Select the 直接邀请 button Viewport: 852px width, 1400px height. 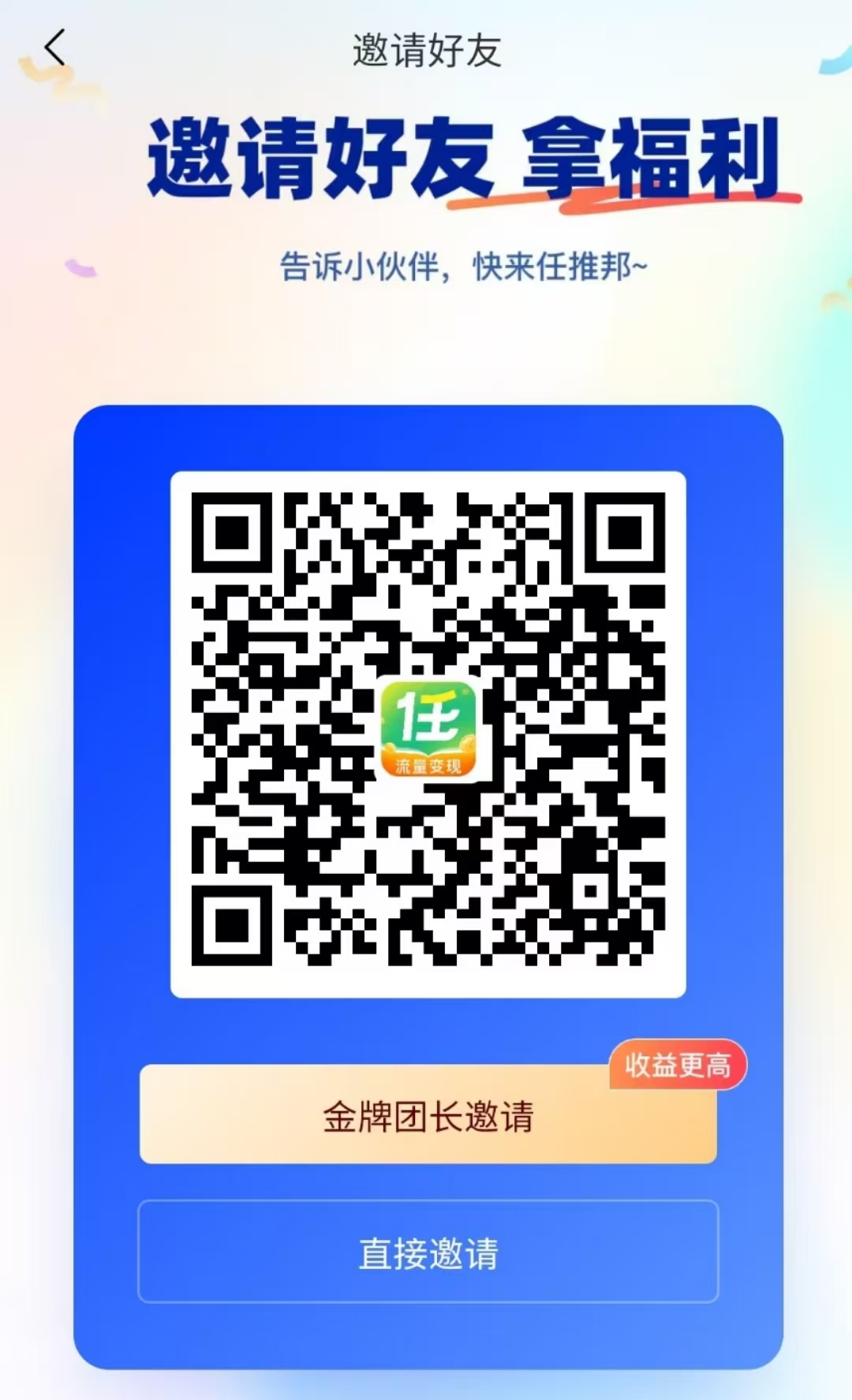pyautogui.click(x=428, y=1253)
